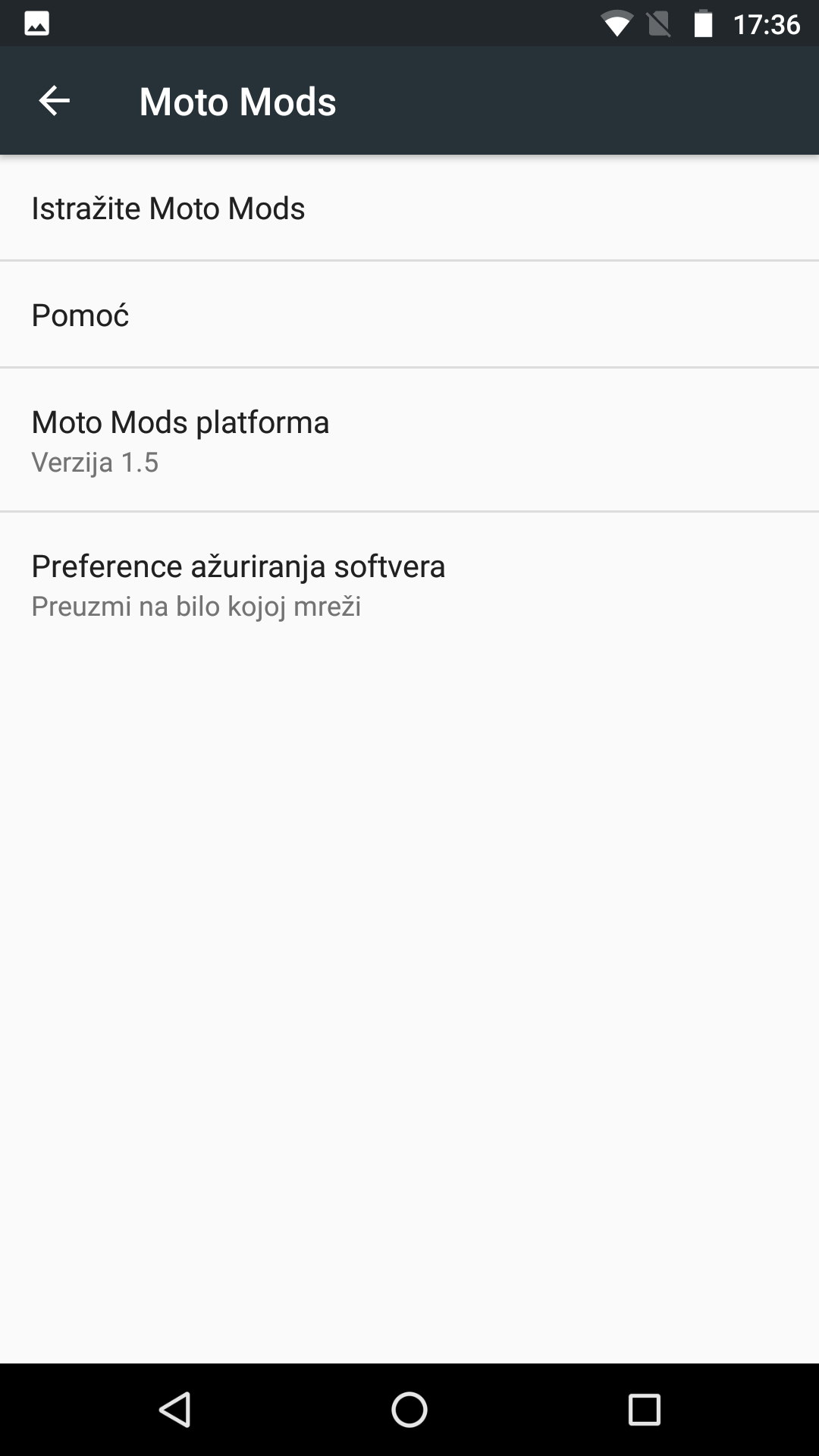This screenshot has height=1456, width=819.
Task: Select Moto Mods platforma version row
Action: (x=409, y=440)
